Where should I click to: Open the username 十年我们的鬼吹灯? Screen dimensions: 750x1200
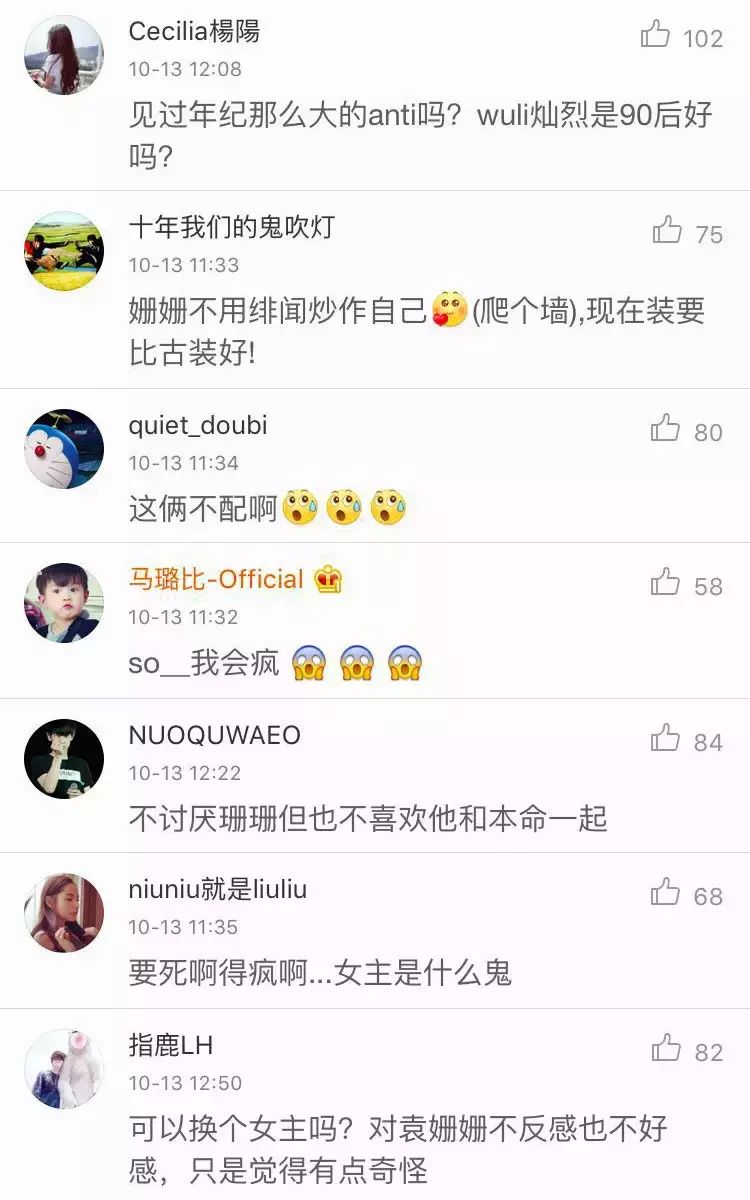pyautogui.click(x=232, y=227)
